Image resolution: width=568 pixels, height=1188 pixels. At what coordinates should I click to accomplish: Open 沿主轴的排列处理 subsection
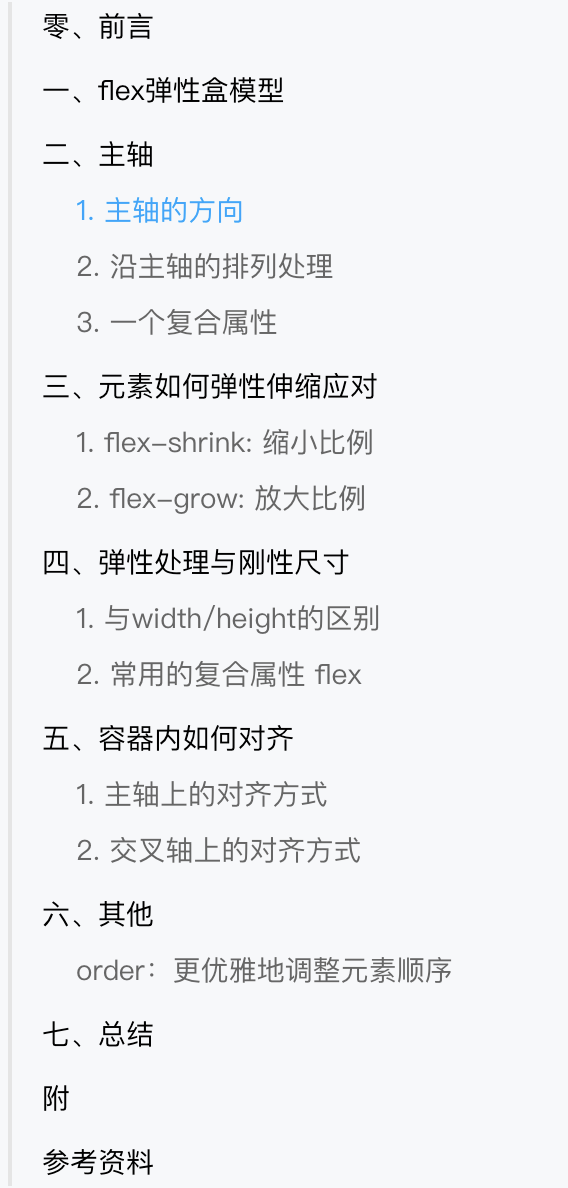pos(204,267)
